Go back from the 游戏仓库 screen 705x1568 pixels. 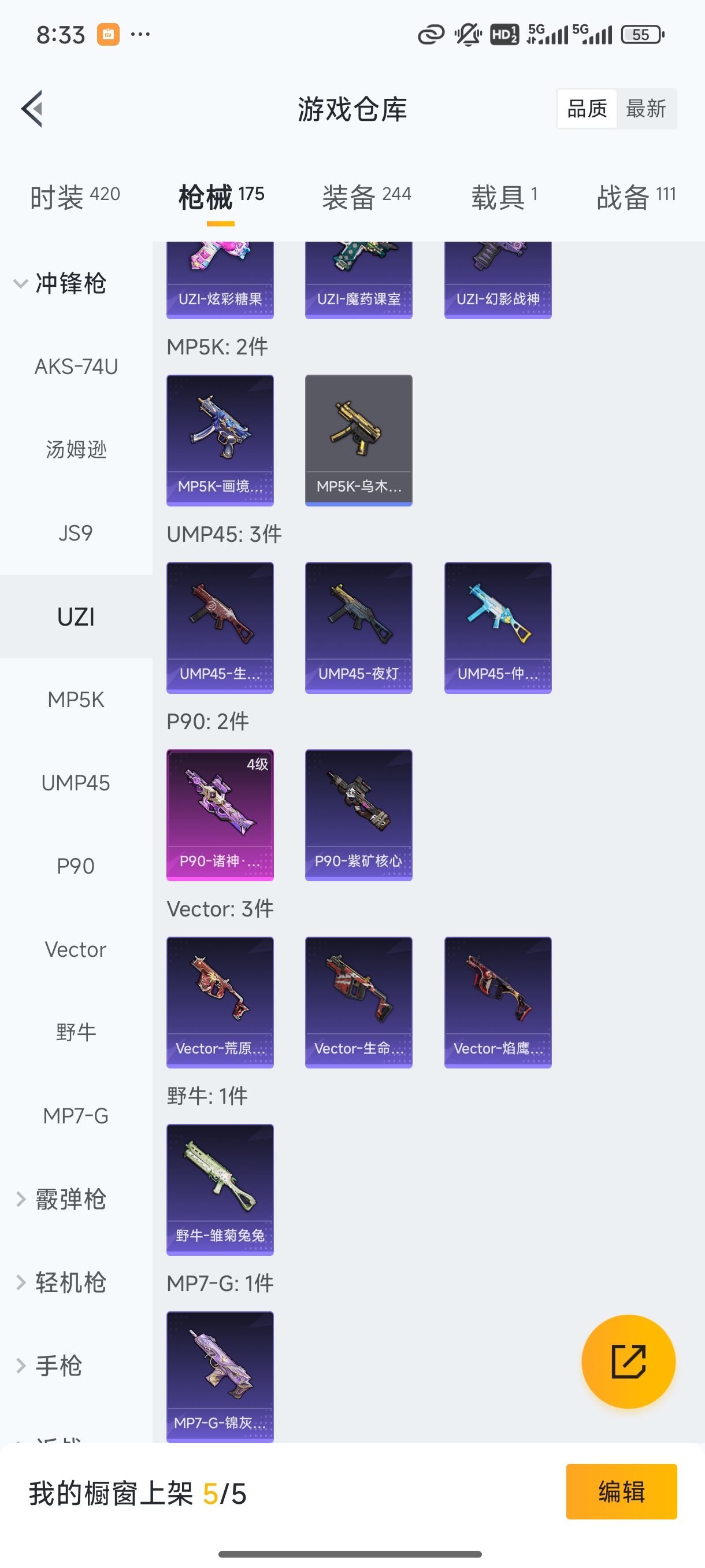tap(32, 109)
